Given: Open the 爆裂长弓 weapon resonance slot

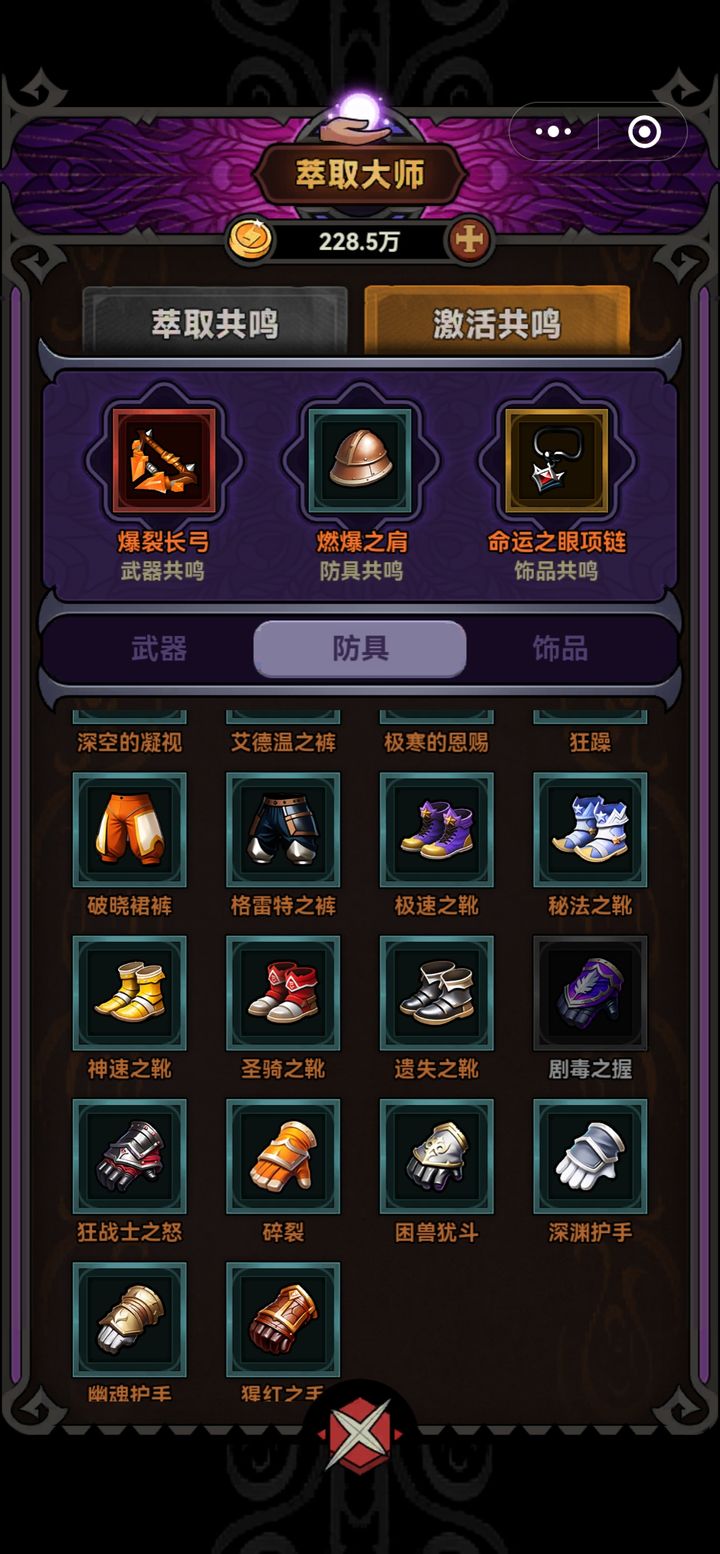Looking at the screenshot, I should coord(164,461).
